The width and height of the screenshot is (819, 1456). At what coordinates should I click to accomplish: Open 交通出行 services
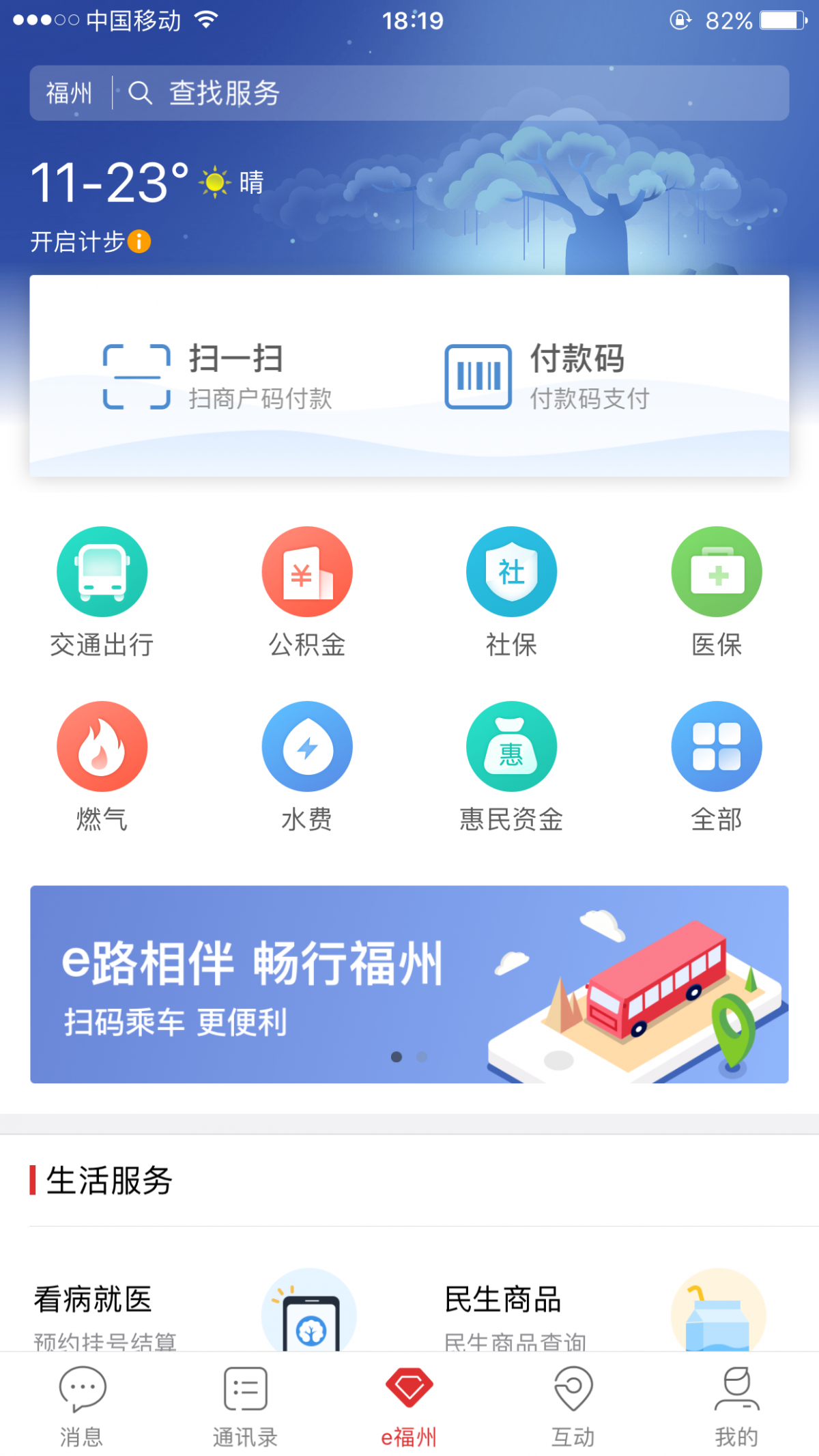(x=102, y=590)
